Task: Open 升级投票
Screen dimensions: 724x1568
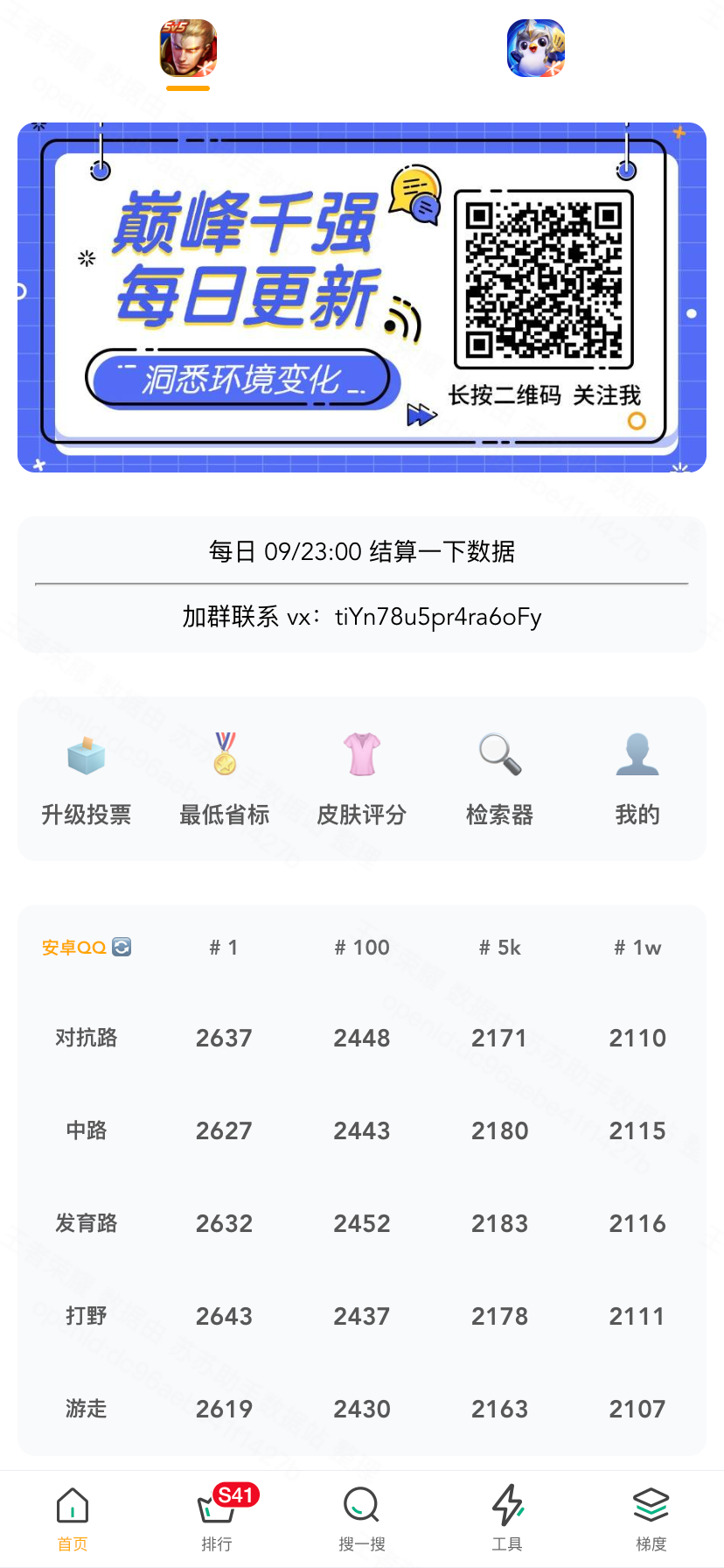Action: coord(87,778)
